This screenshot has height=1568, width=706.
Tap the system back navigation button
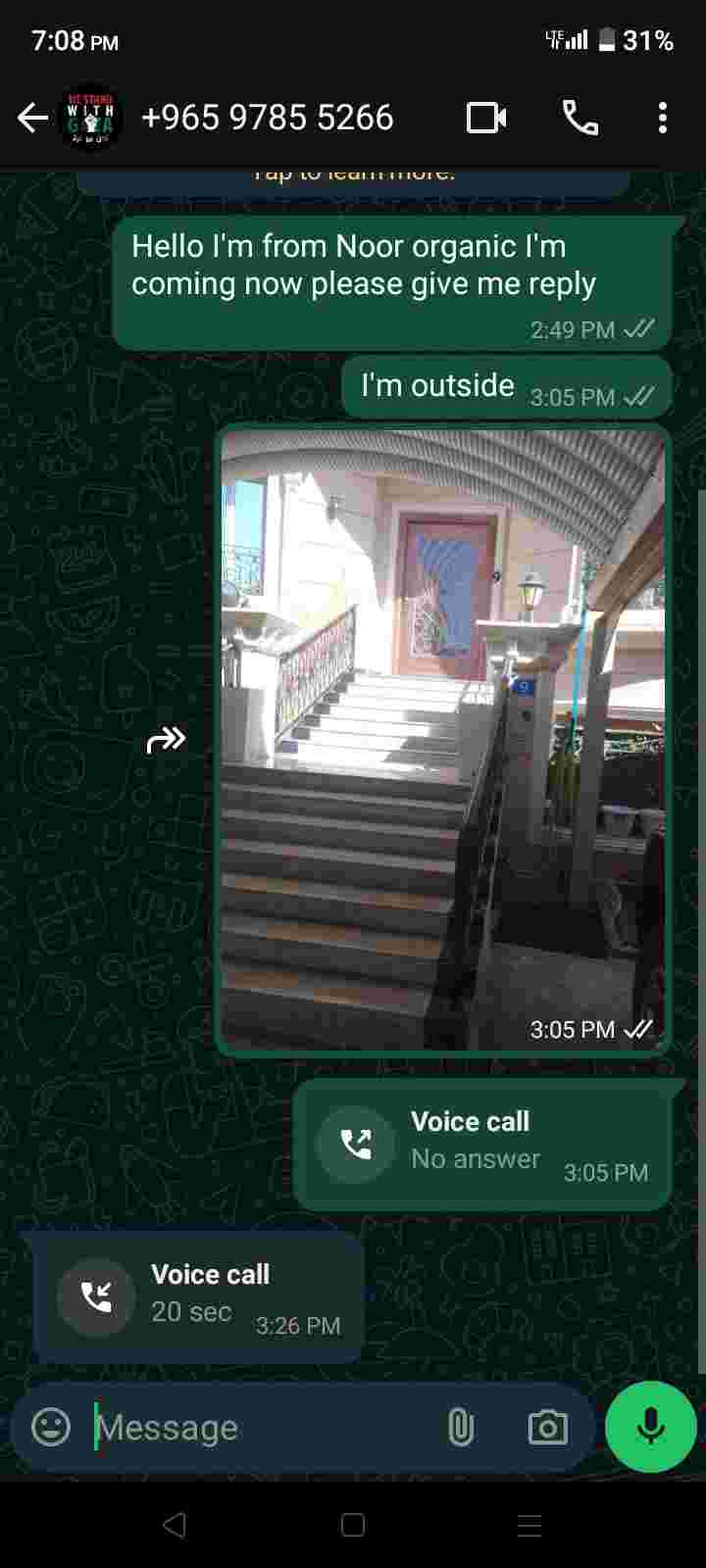coord(175,1525)
